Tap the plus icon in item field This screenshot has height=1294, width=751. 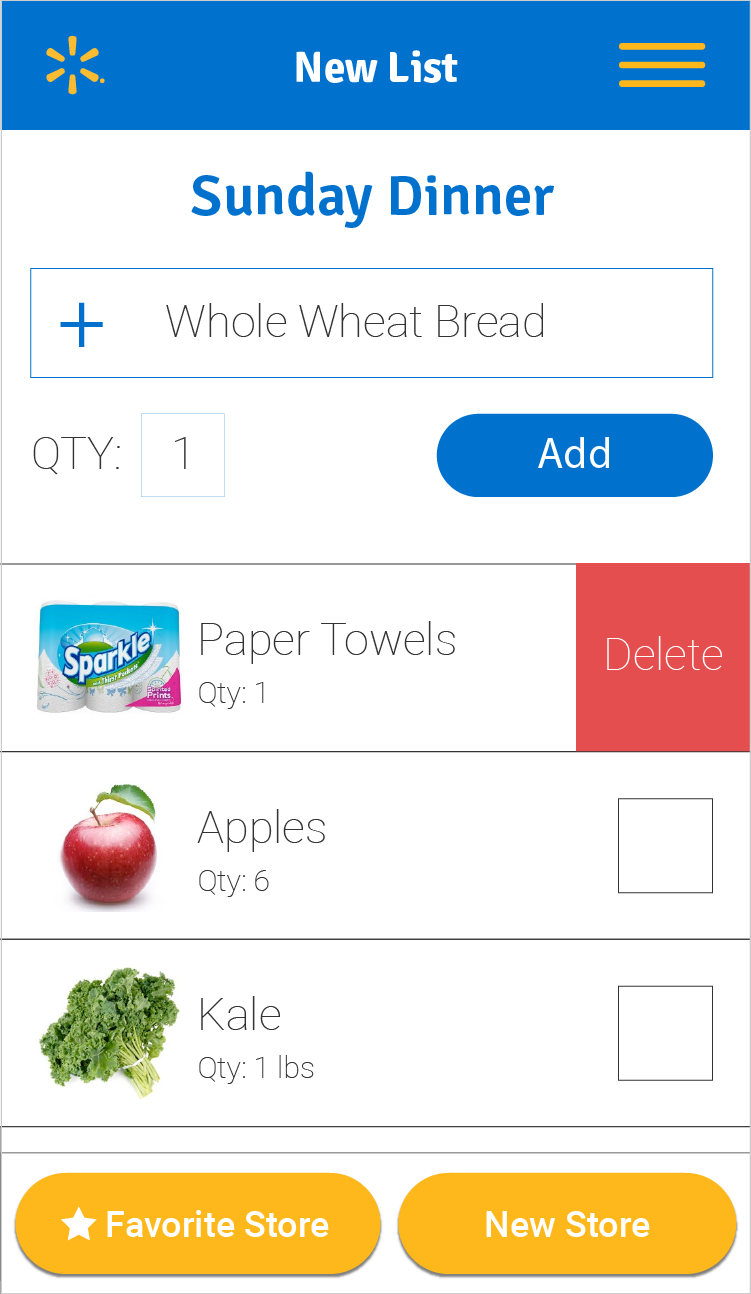82,324
